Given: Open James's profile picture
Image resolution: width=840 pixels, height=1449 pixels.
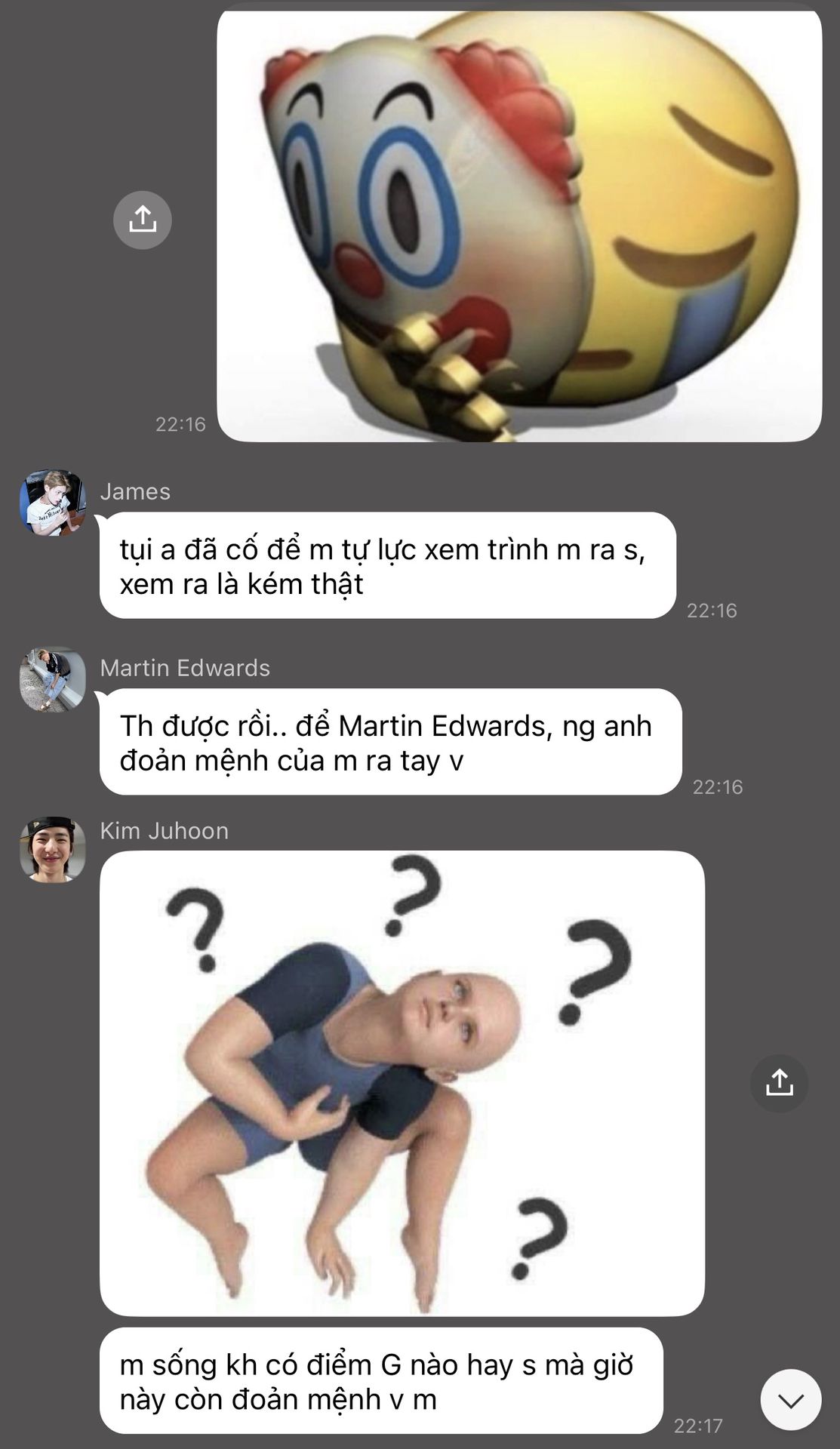Looking at the screenshot, I should click(x=53, y=503).
